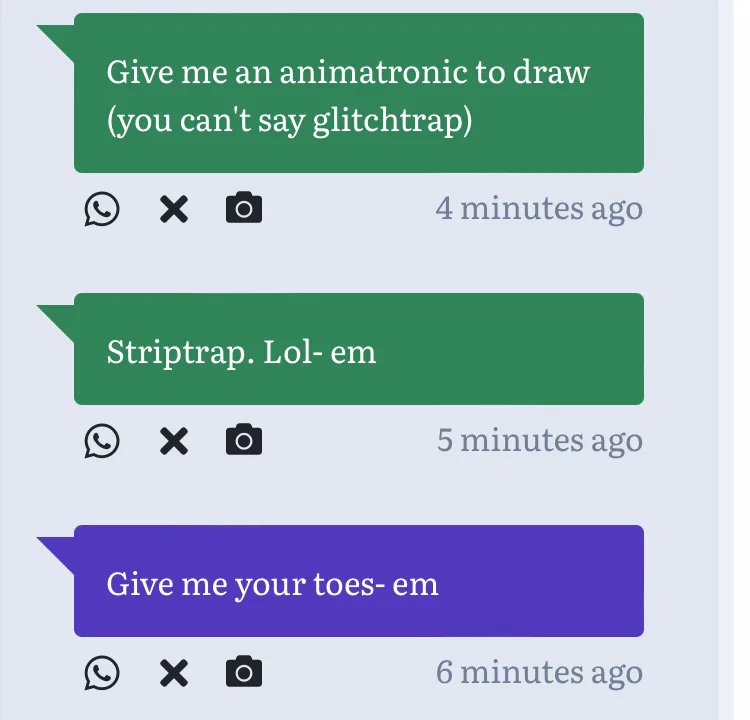The height and width of the screenshot is (720, 750).
Task: Share the animatronic message via WhatsApp
Action: coord(102,209)
